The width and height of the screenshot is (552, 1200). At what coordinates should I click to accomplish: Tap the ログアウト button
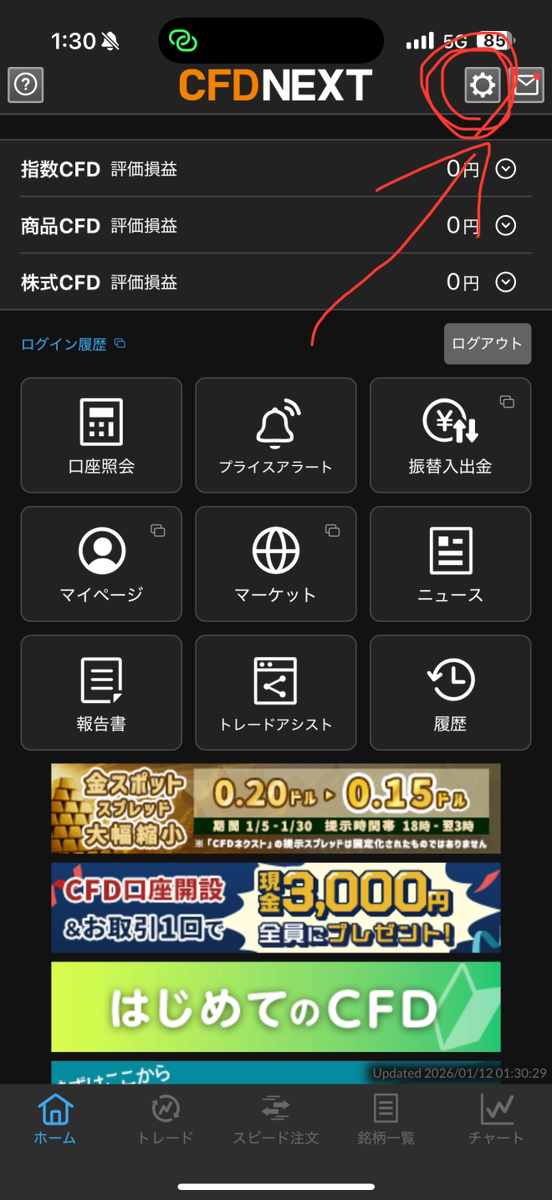coord(487,343)
